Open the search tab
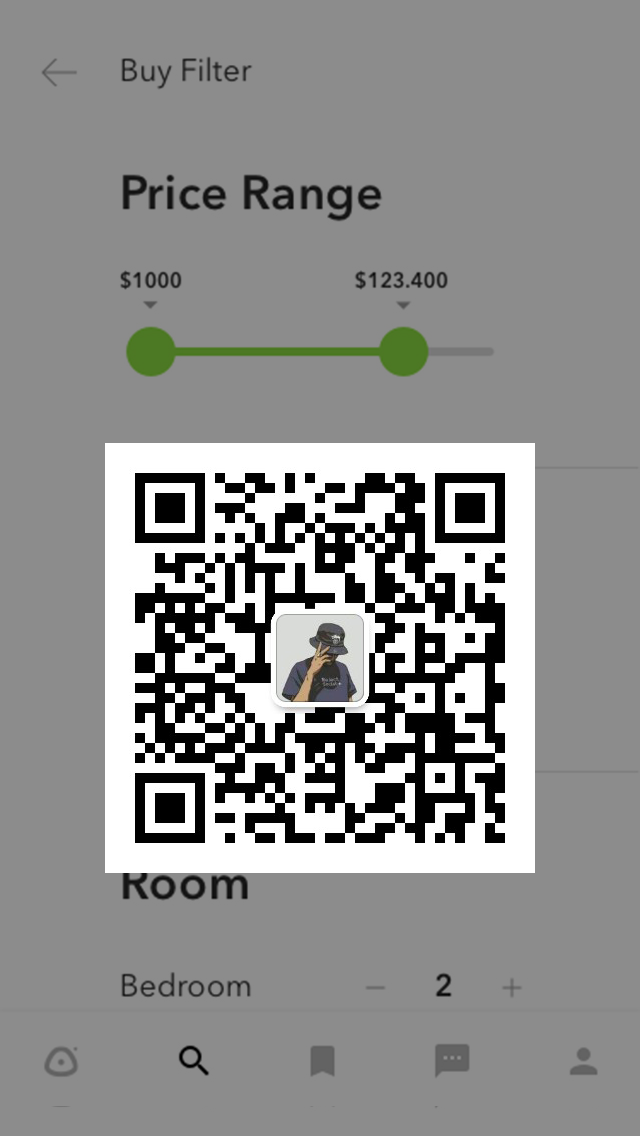640x1136 pixels. 193,1061
